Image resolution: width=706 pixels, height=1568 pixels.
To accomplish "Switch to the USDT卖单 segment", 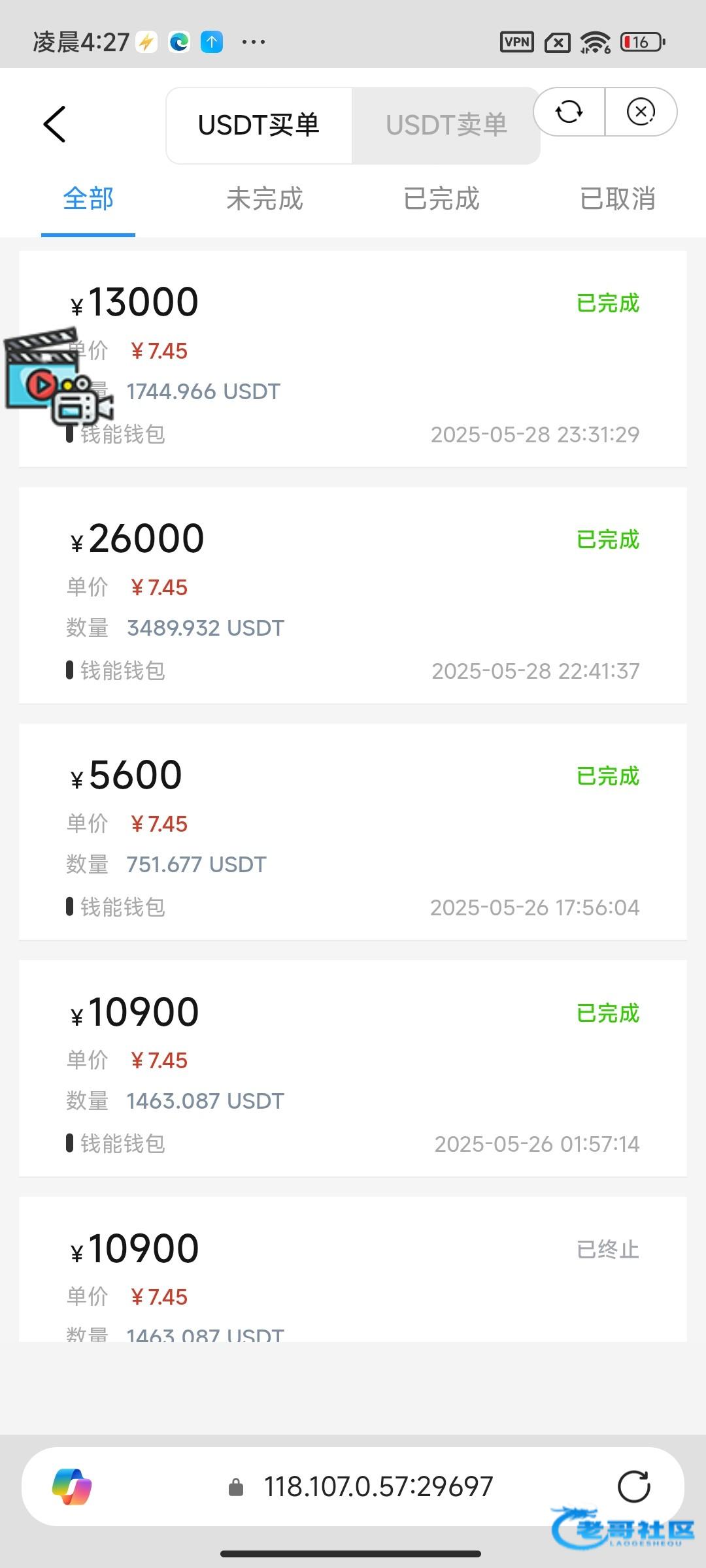I will (446, 125).
